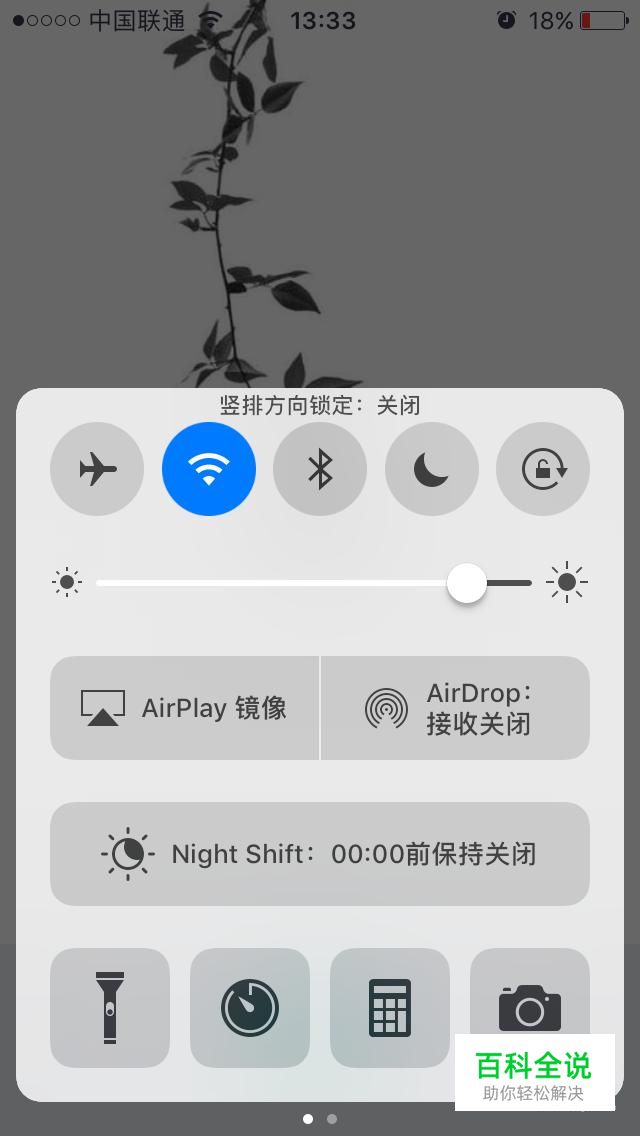This screenshot has width=640, height=1136.
Task: Turn on Bluetooth
Action: point(320,469)
